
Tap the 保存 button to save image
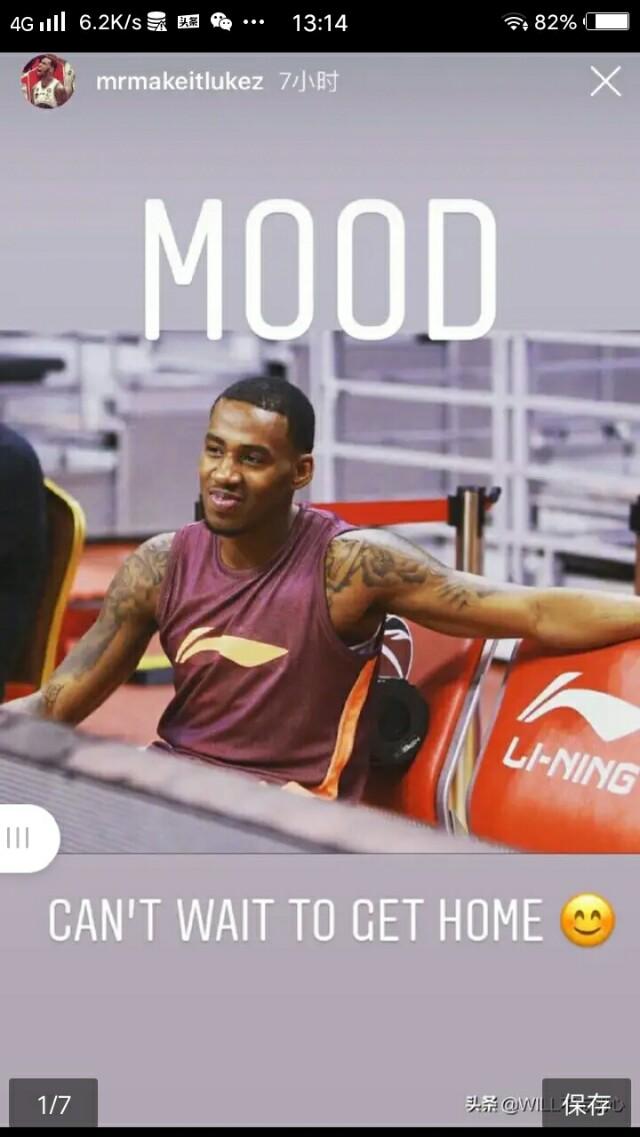[x=586, y=1103]
